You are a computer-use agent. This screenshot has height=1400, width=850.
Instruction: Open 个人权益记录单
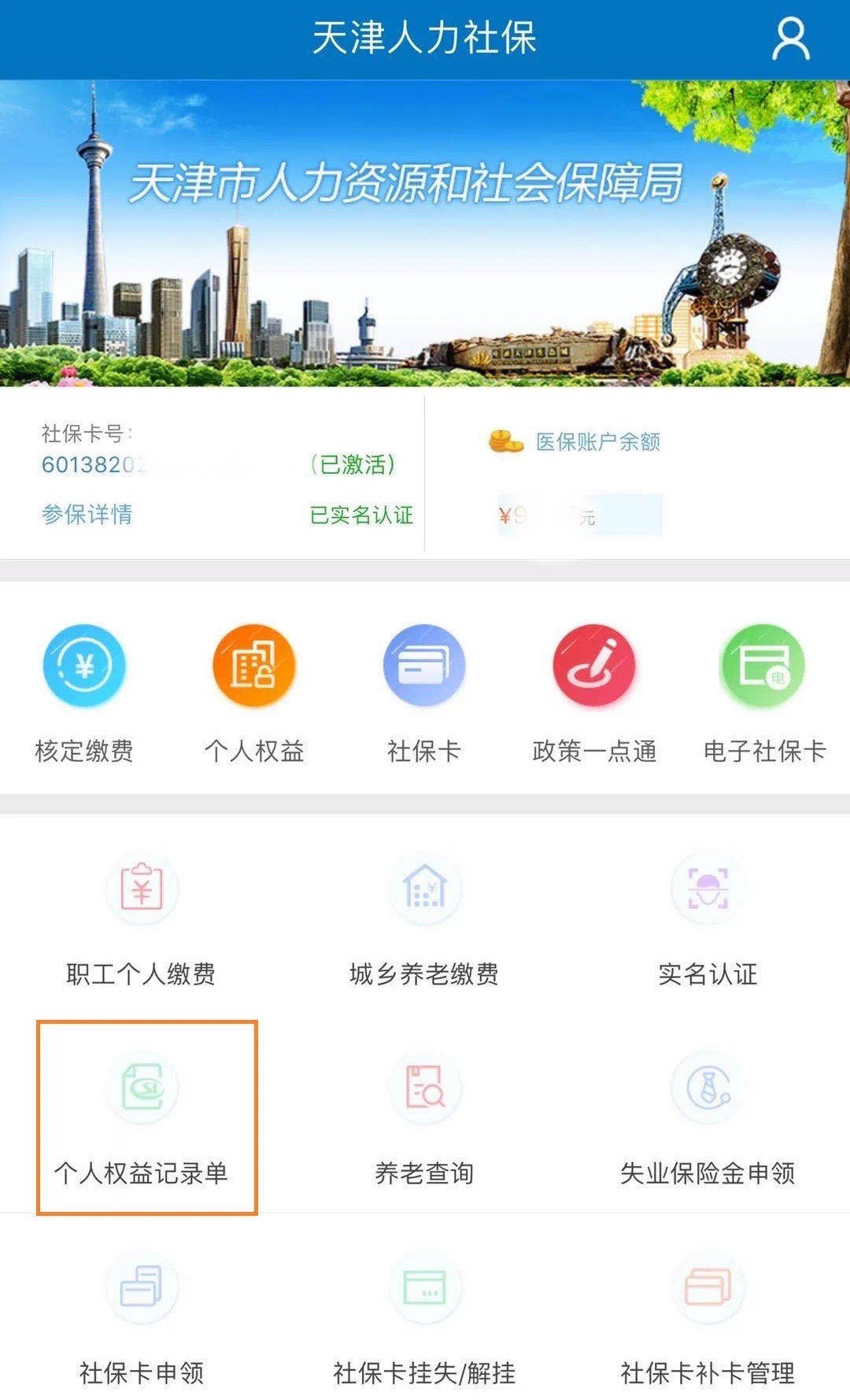[x=142, y=1117]
